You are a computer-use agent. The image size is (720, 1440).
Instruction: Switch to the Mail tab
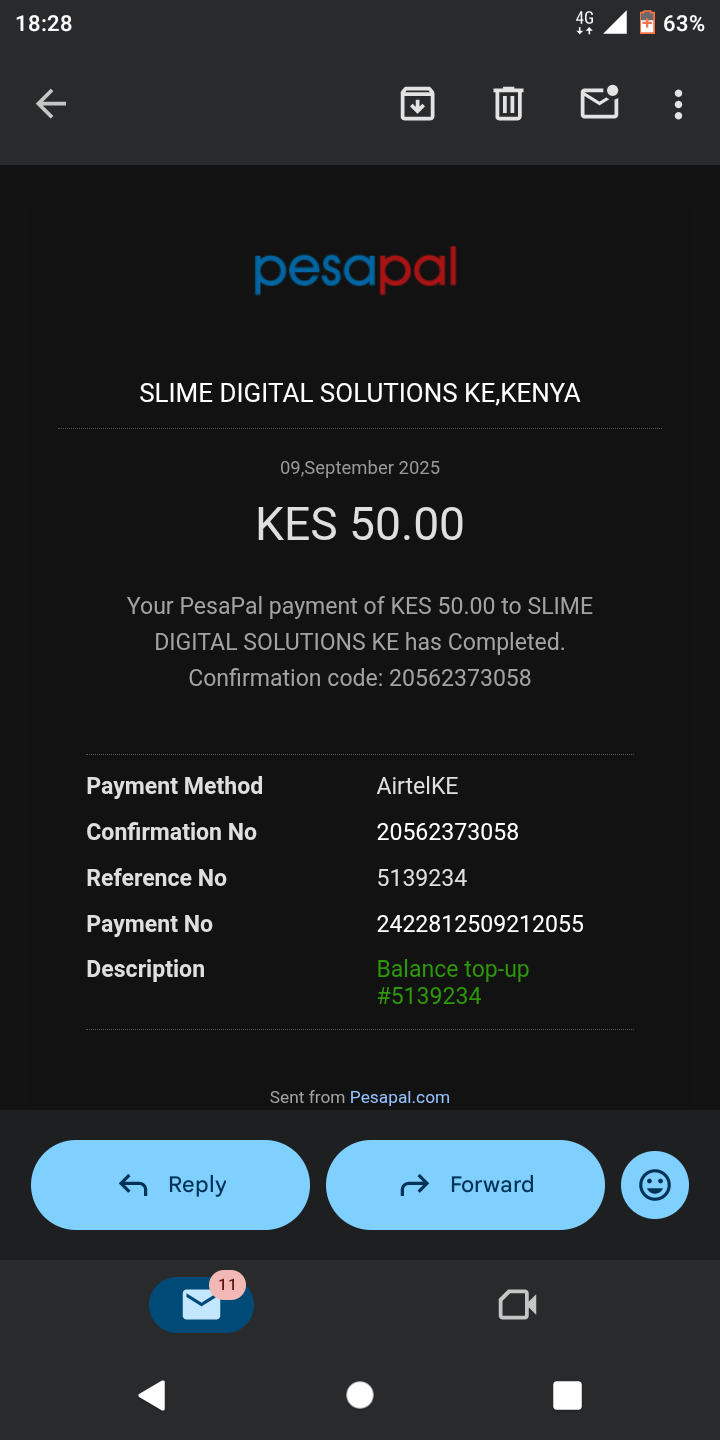pyautogui.click(x=201, y=1304)
